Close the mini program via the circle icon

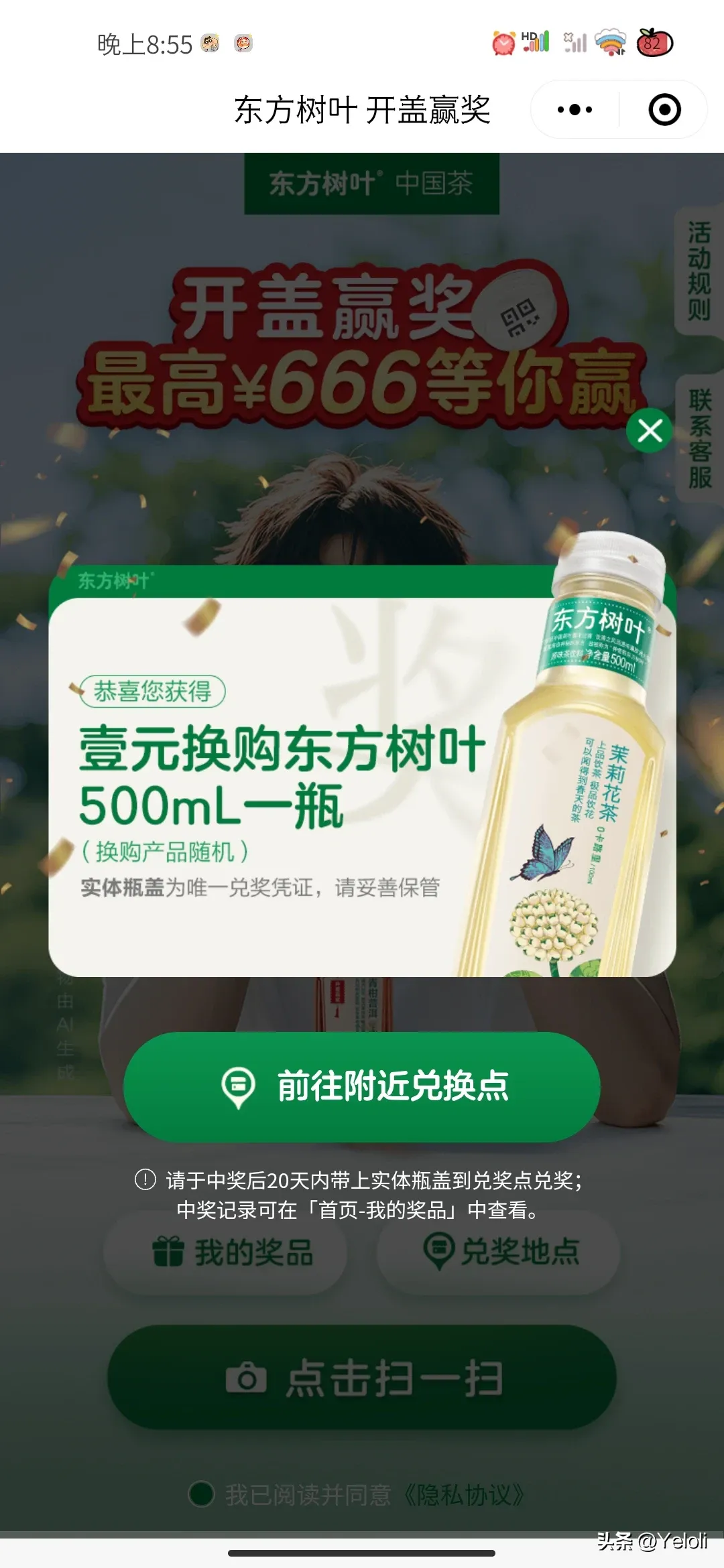[x=664, y=110]
